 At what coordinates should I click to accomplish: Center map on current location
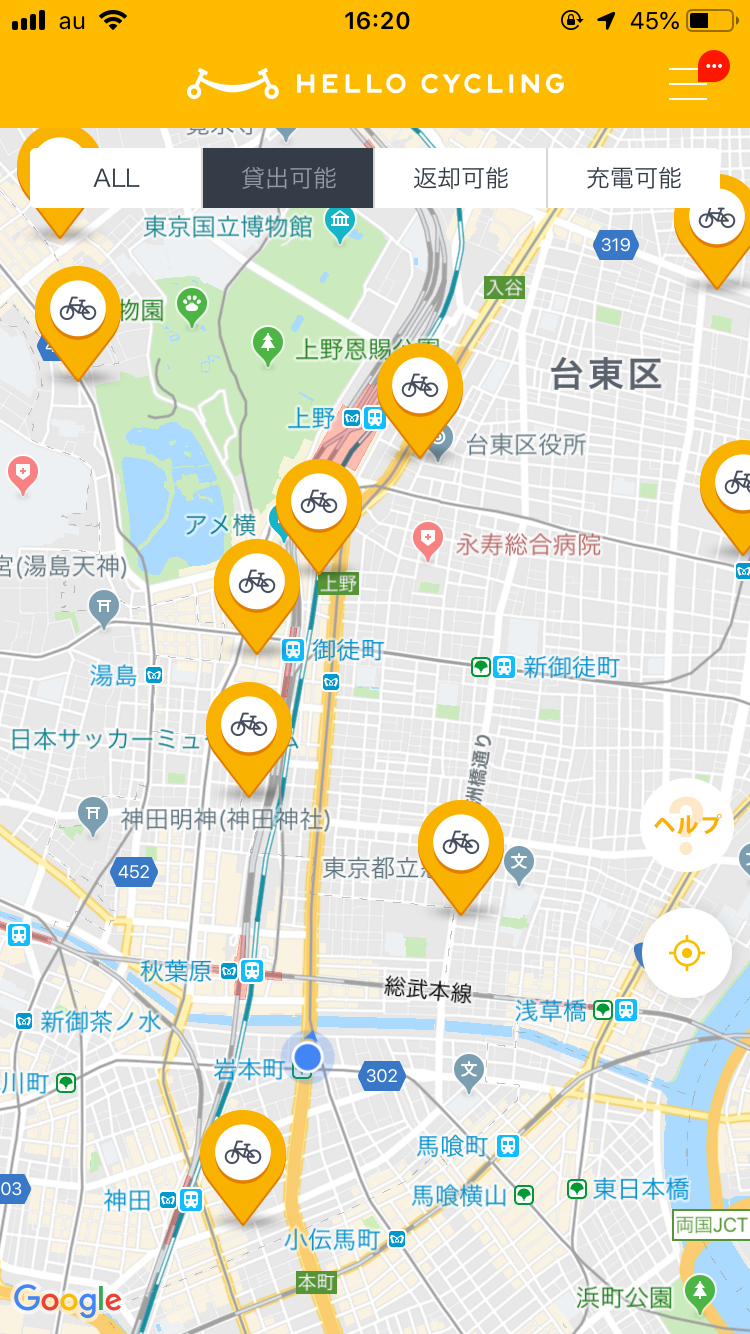686,953
